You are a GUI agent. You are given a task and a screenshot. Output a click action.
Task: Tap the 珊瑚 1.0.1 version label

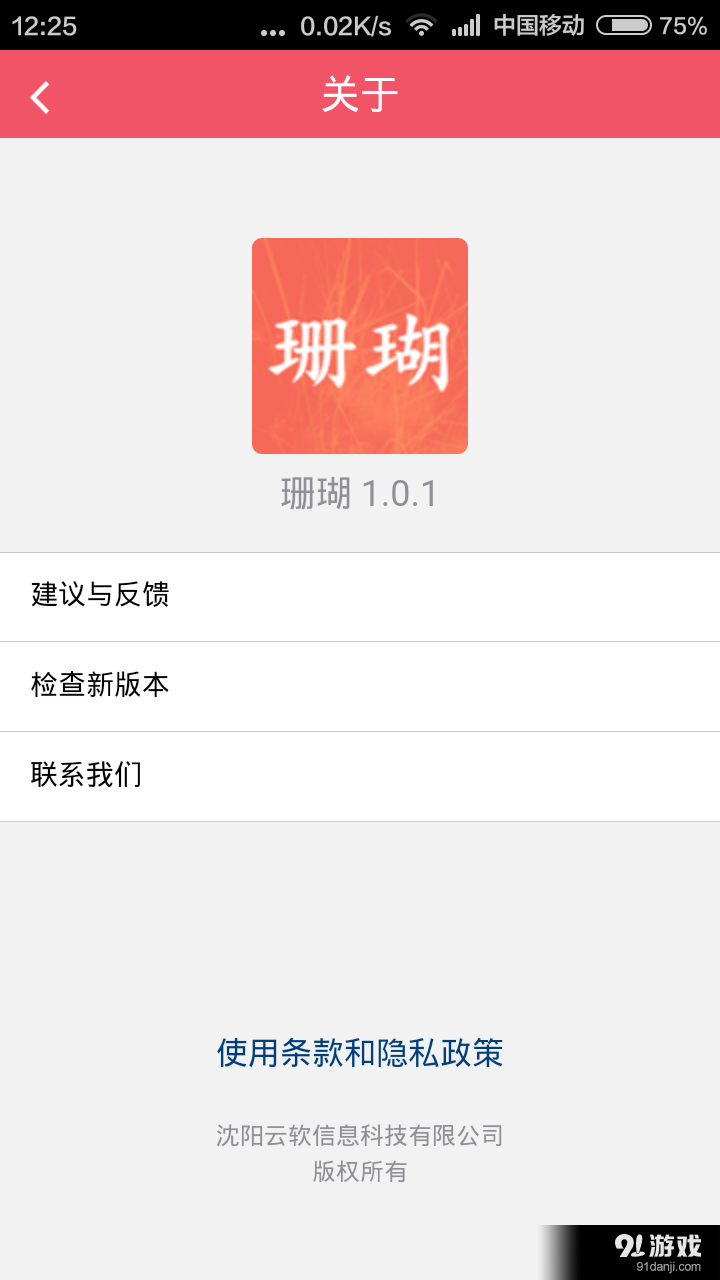point(360,495)
